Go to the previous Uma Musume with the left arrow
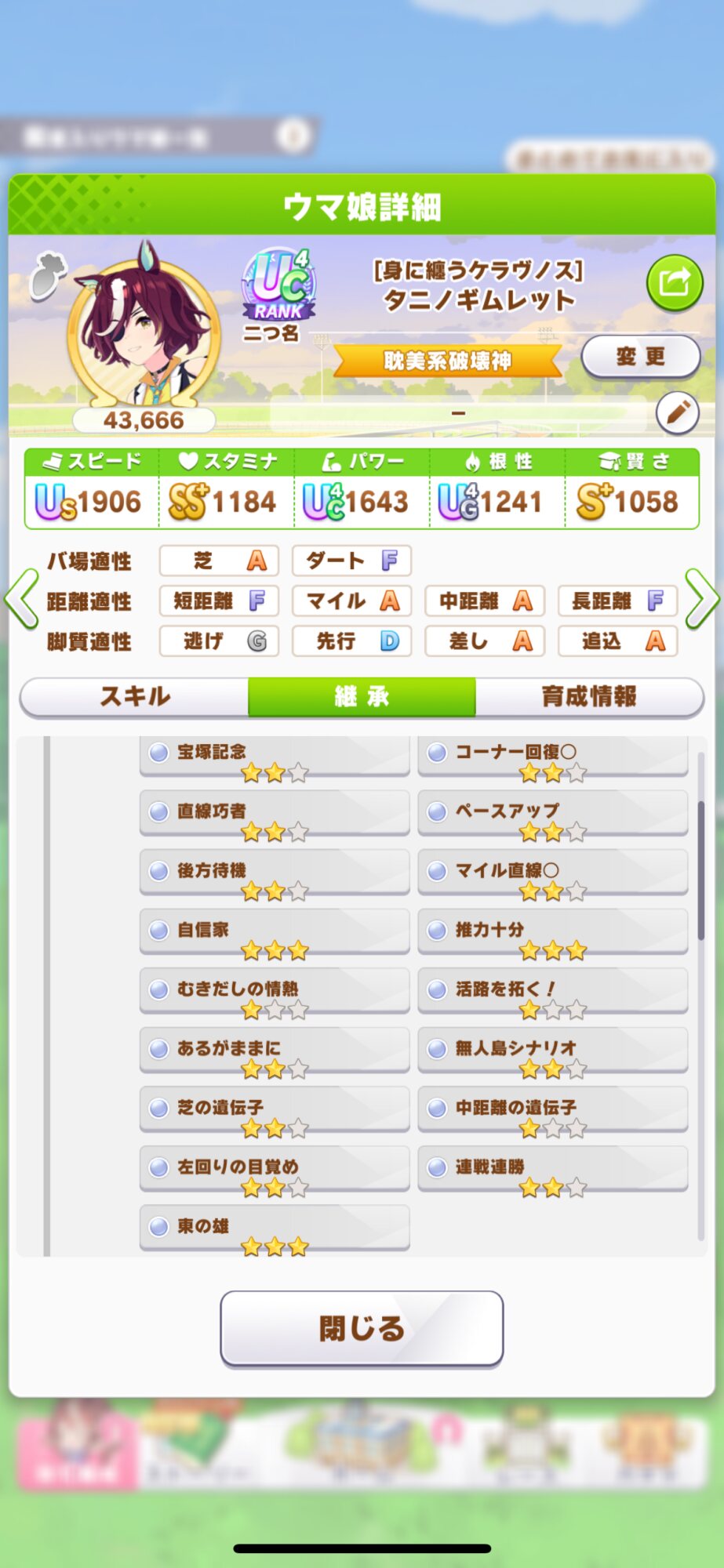 [x=22, y=599]
